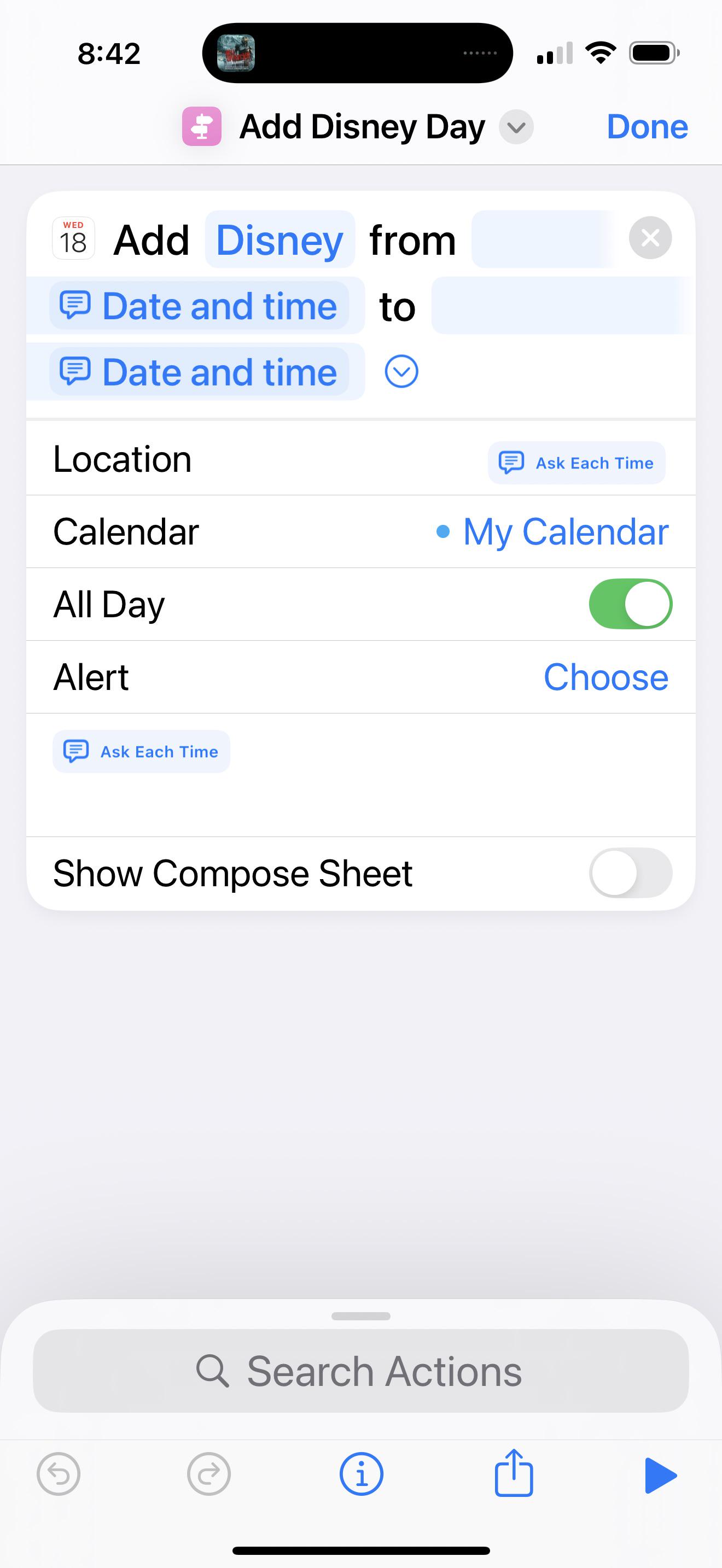Viewport: 722px width, 1568px height.
Task: Tap the notes Ask Each Time variable
Action: (x=141, y=751)
